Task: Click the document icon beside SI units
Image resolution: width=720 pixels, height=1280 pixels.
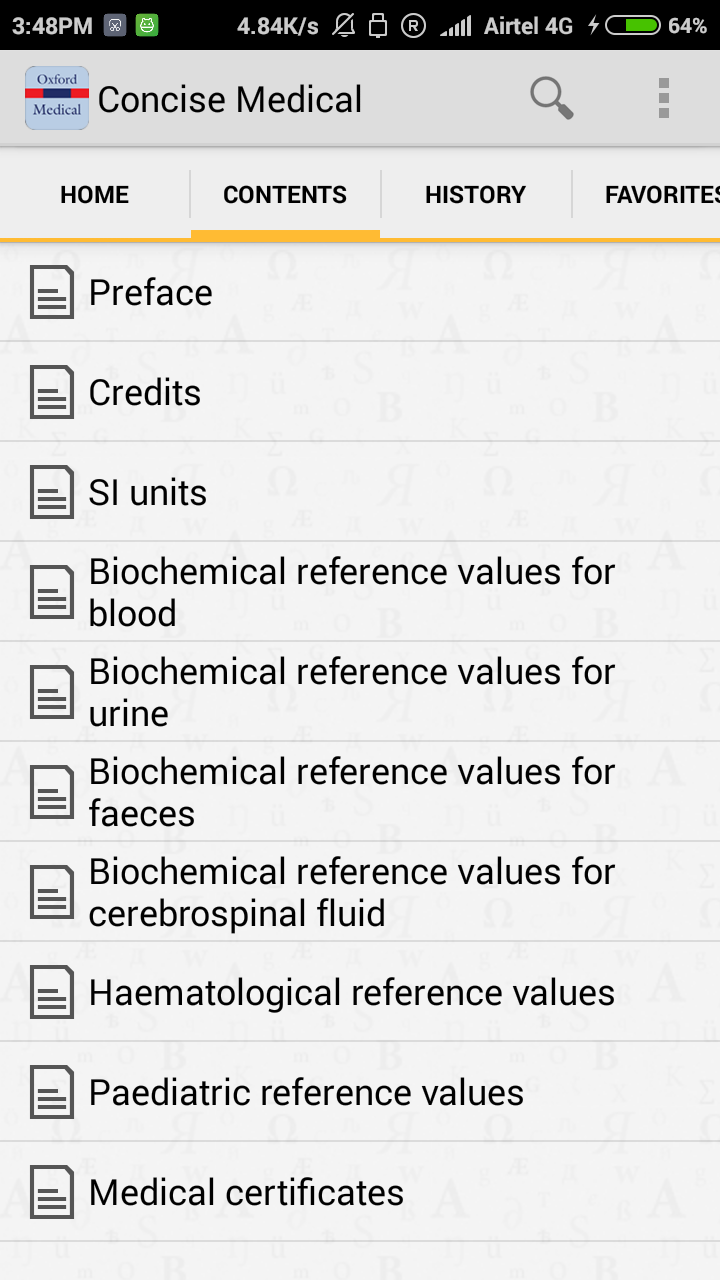Action: [x=50, y=492]
